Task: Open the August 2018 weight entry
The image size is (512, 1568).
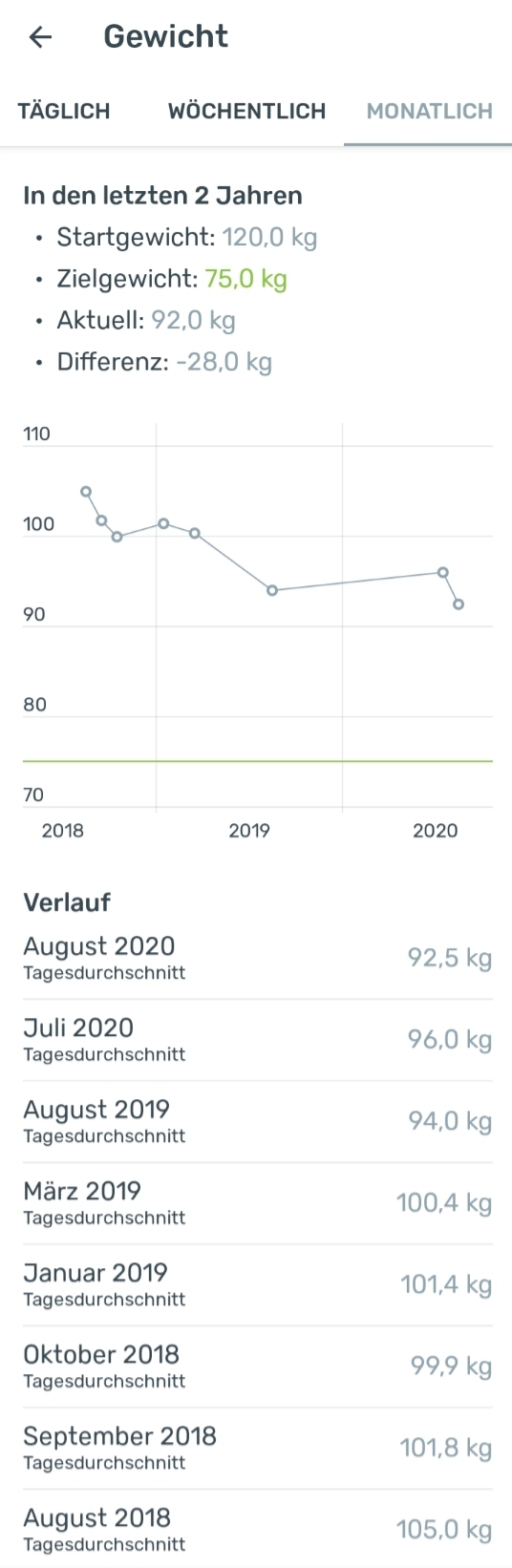Action: (256, 1529)
